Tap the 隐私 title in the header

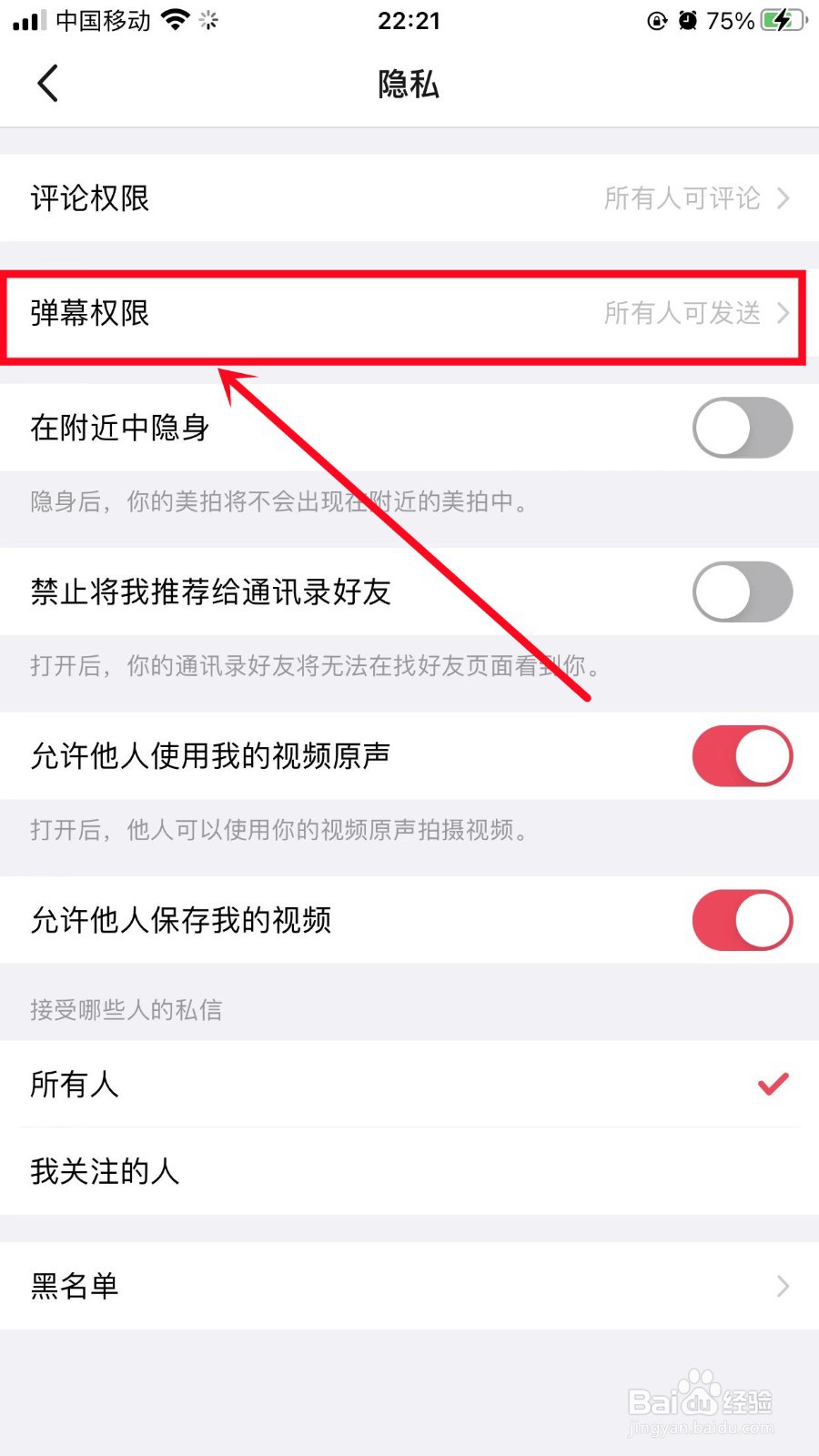(409, 84)
